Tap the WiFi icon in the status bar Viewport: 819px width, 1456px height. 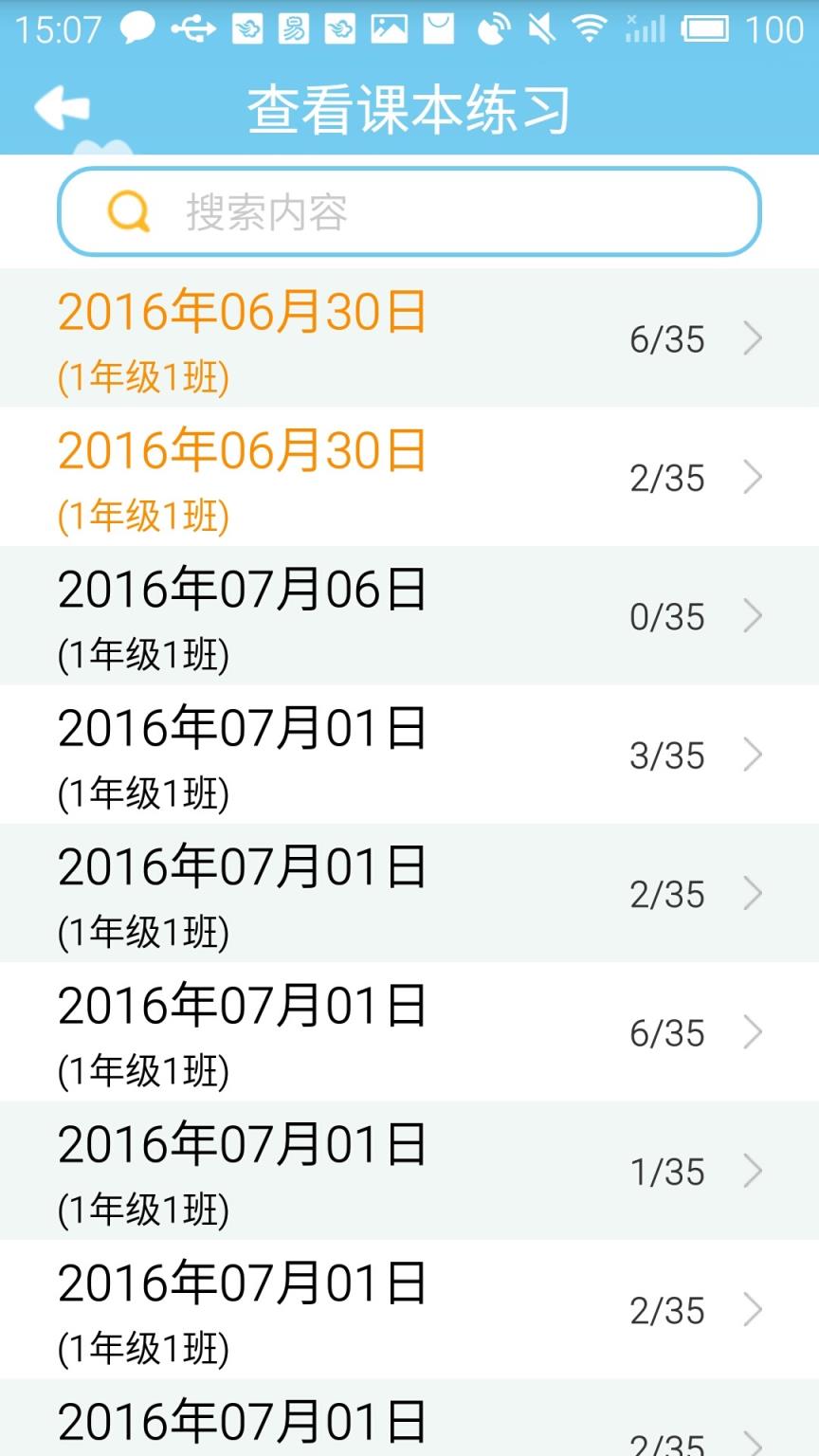point(592,28)
